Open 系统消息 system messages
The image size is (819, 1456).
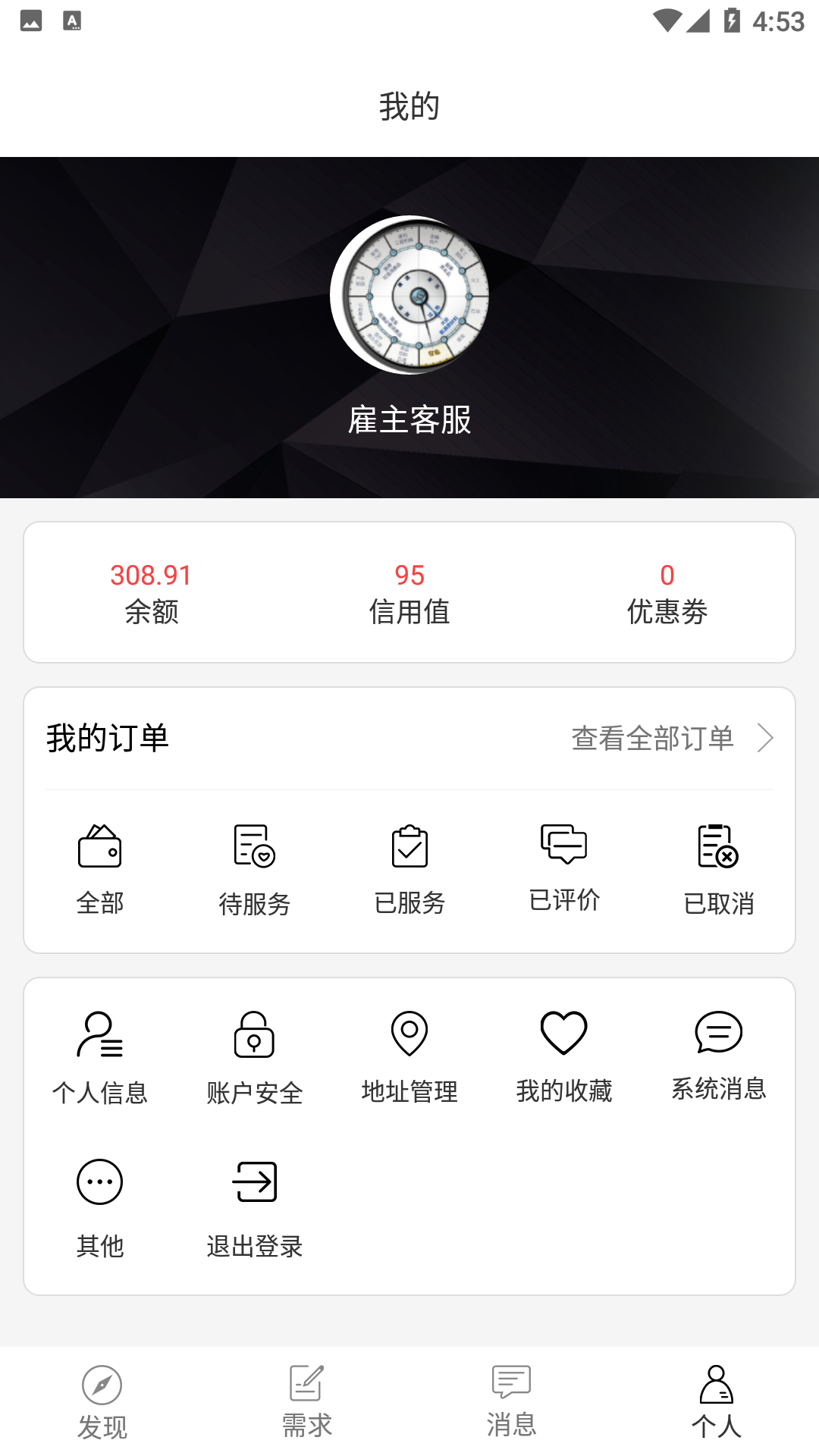pyautogui.click(x=719, y=1056)
